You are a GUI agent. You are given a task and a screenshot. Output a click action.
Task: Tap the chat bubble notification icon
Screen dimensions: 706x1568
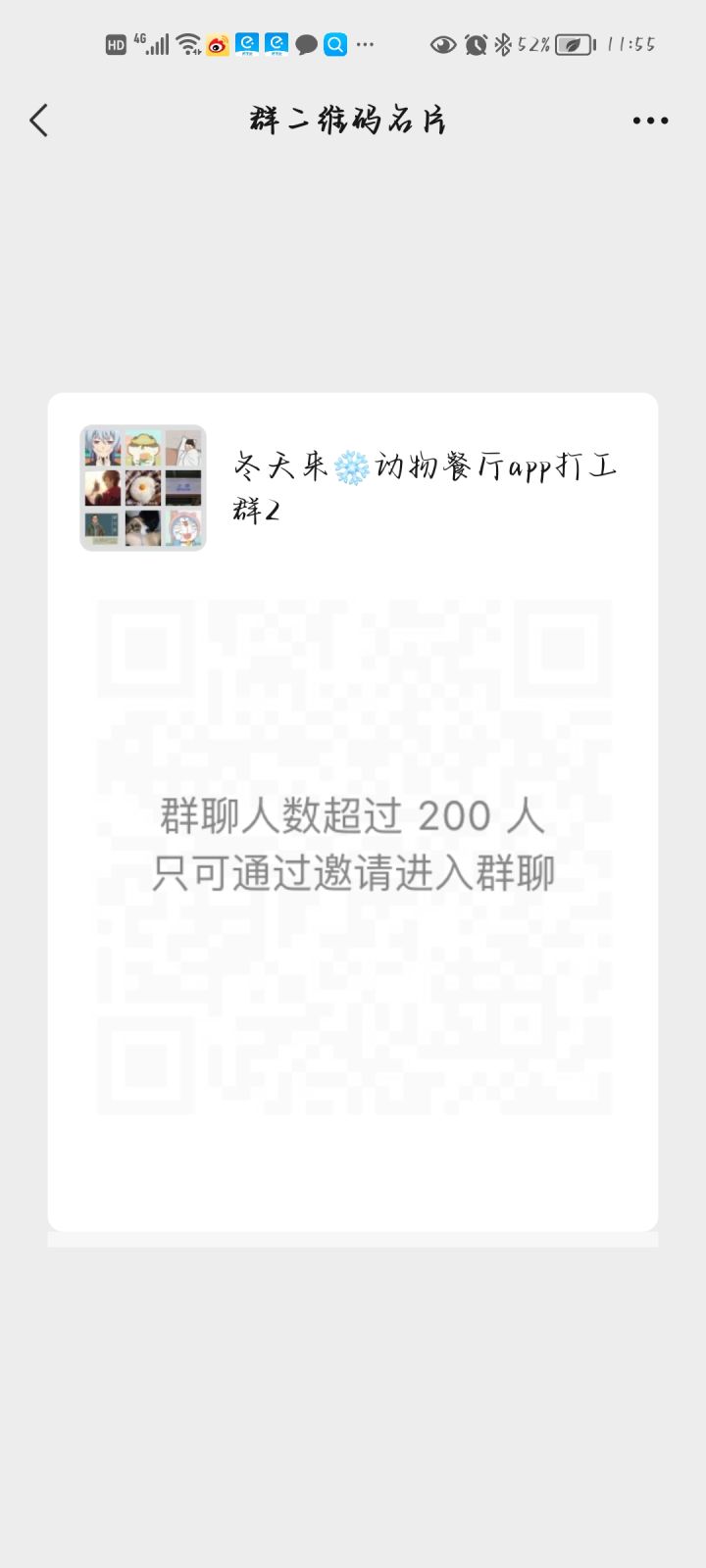(x=307, y=44)
